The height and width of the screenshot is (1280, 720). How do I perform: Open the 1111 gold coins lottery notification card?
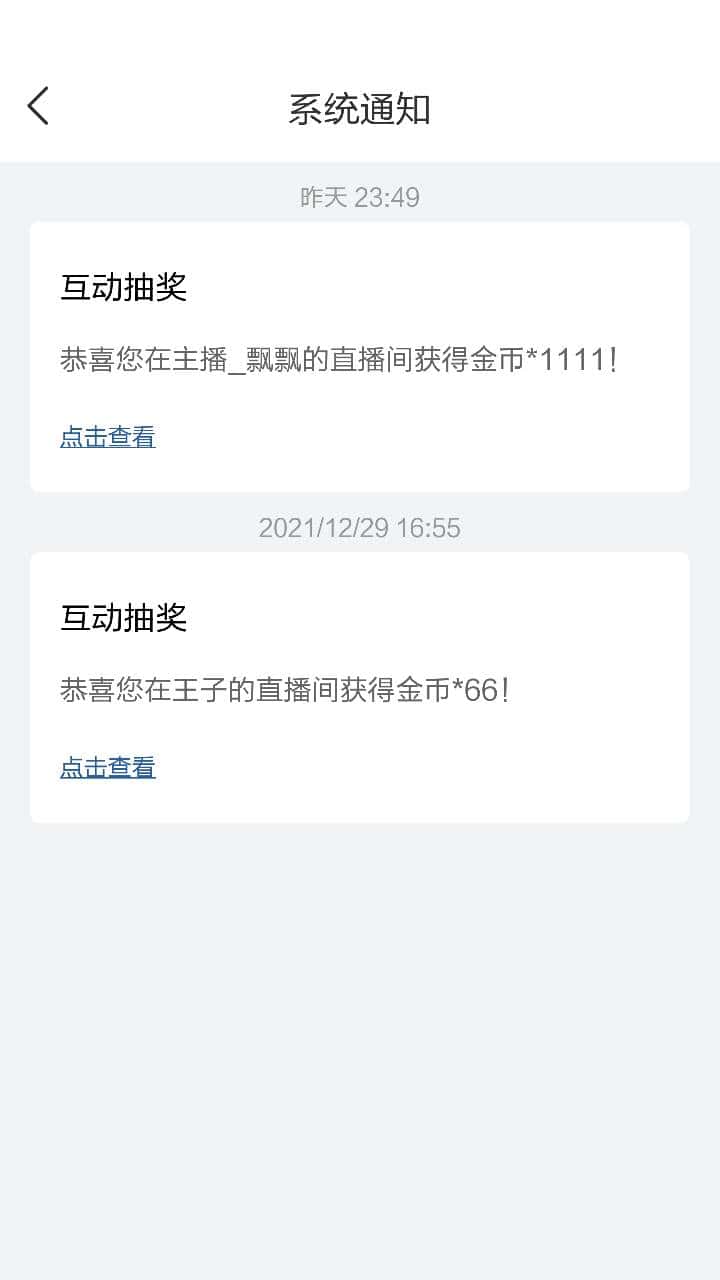pyautogui.click(x=360, y=355)
